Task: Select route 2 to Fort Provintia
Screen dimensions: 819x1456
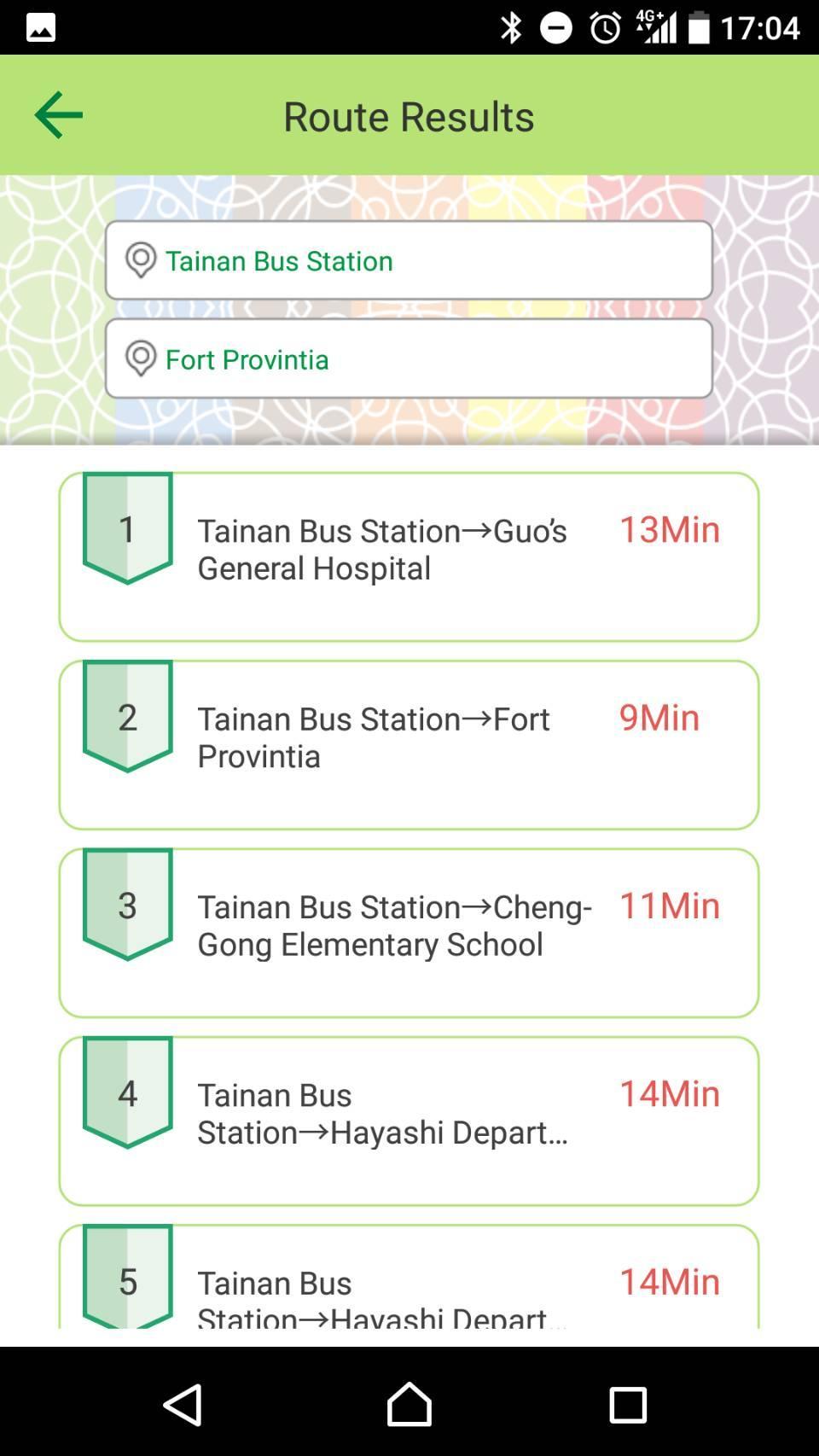Action: click(409, 744)
